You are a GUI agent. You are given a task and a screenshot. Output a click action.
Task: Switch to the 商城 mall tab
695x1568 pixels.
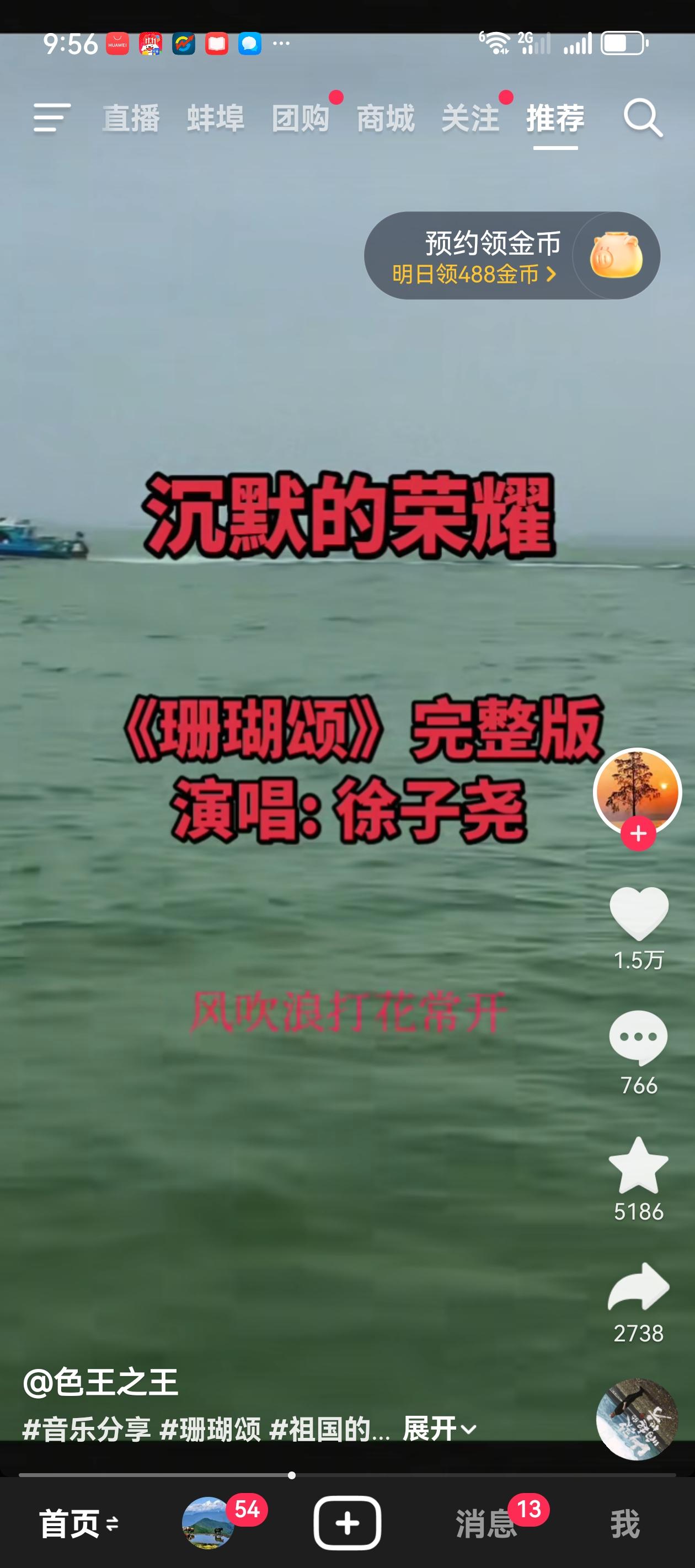(x=385, y=118)
